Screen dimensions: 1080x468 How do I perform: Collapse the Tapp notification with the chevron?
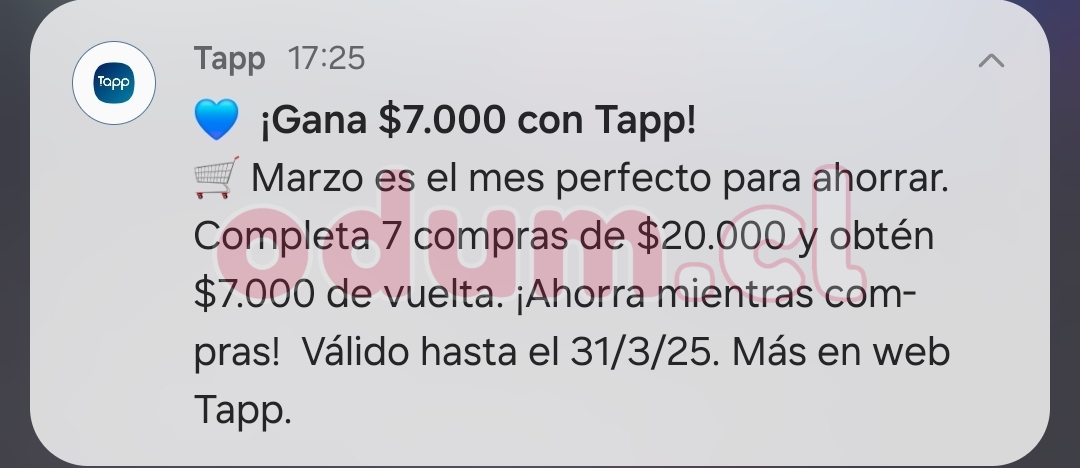tap(991, 61)
